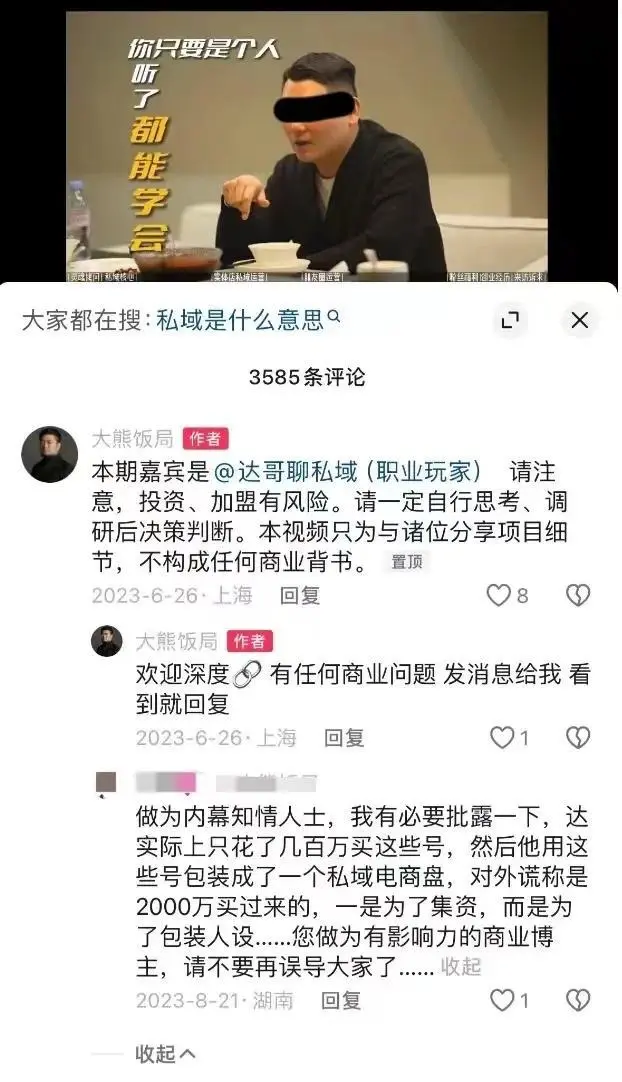The height and width of the screenshot is (1082, 622).
Task: Like the 欢迎深度 reply comment
Action: pos(500,739)
